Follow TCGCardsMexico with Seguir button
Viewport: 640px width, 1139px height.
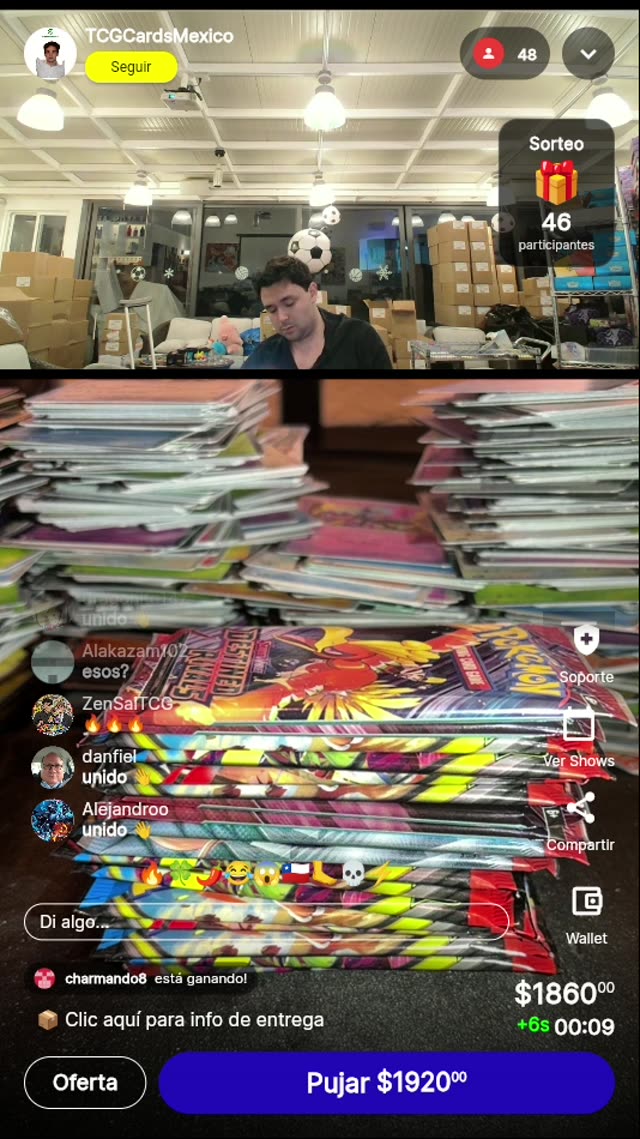[x=131, y=67]
